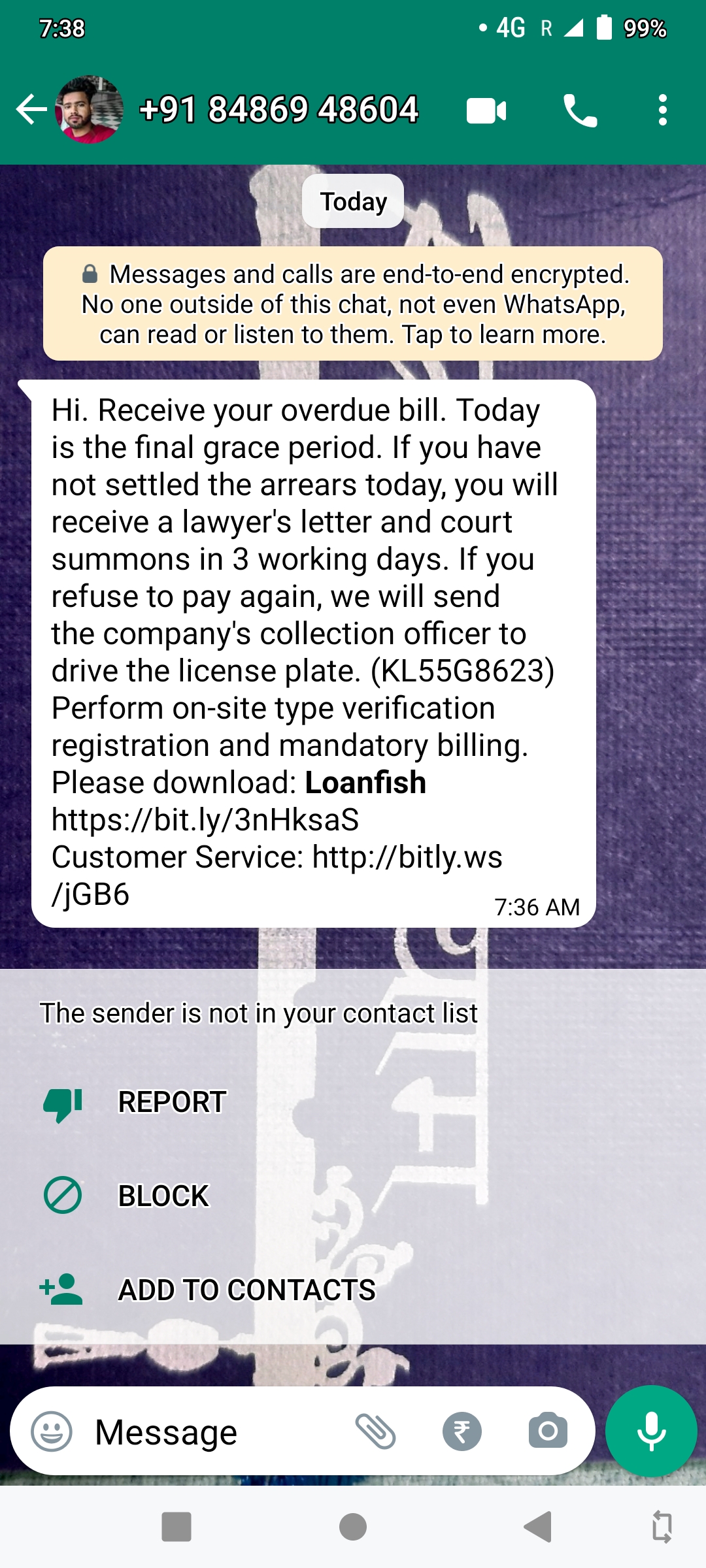Open recent apps with the square button
Image resolution: width=706 pixels, height=1568 pixels.
pos(176,1527)
